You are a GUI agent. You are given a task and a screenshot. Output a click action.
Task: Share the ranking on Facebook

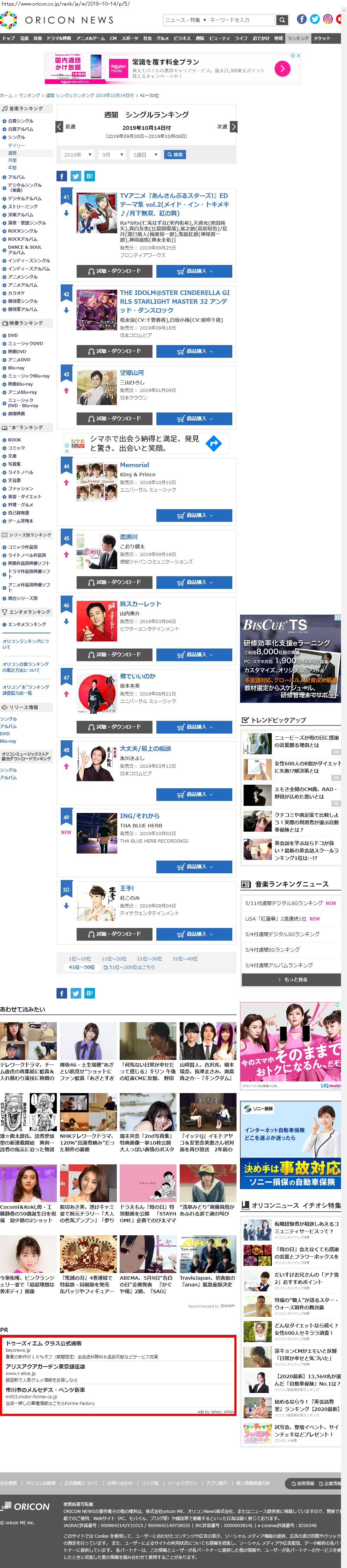(x=61, y=176)
